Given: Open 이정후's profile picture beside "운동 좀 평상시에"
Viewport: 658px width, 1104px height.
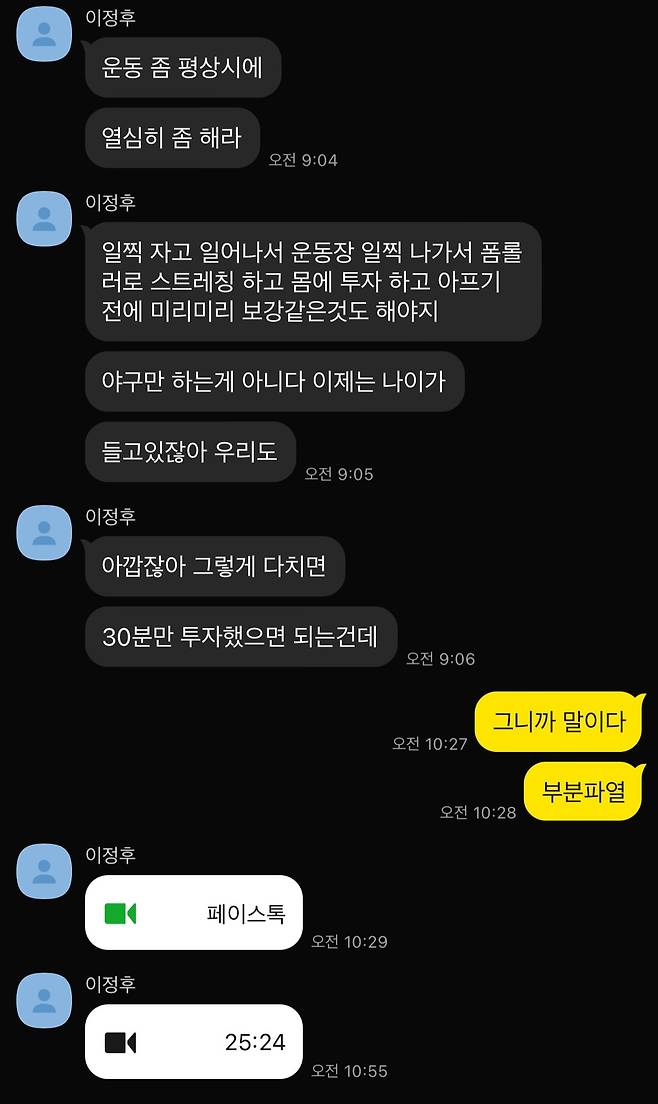Looking at the screenshot, I should pyautogui.click(x=45, y=34).
